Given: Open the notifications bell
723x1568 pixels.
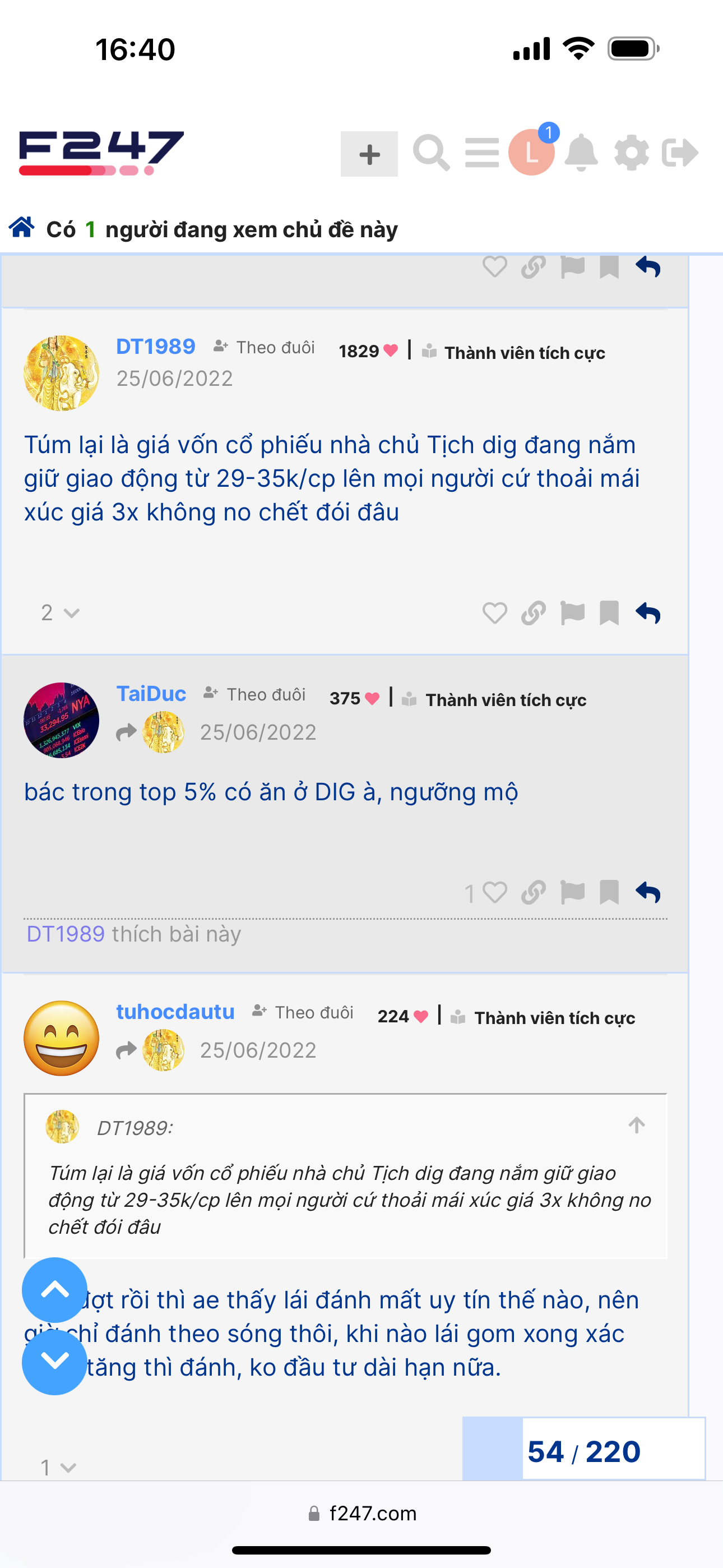Looking at the screenshot, I should tap(581, 153).
